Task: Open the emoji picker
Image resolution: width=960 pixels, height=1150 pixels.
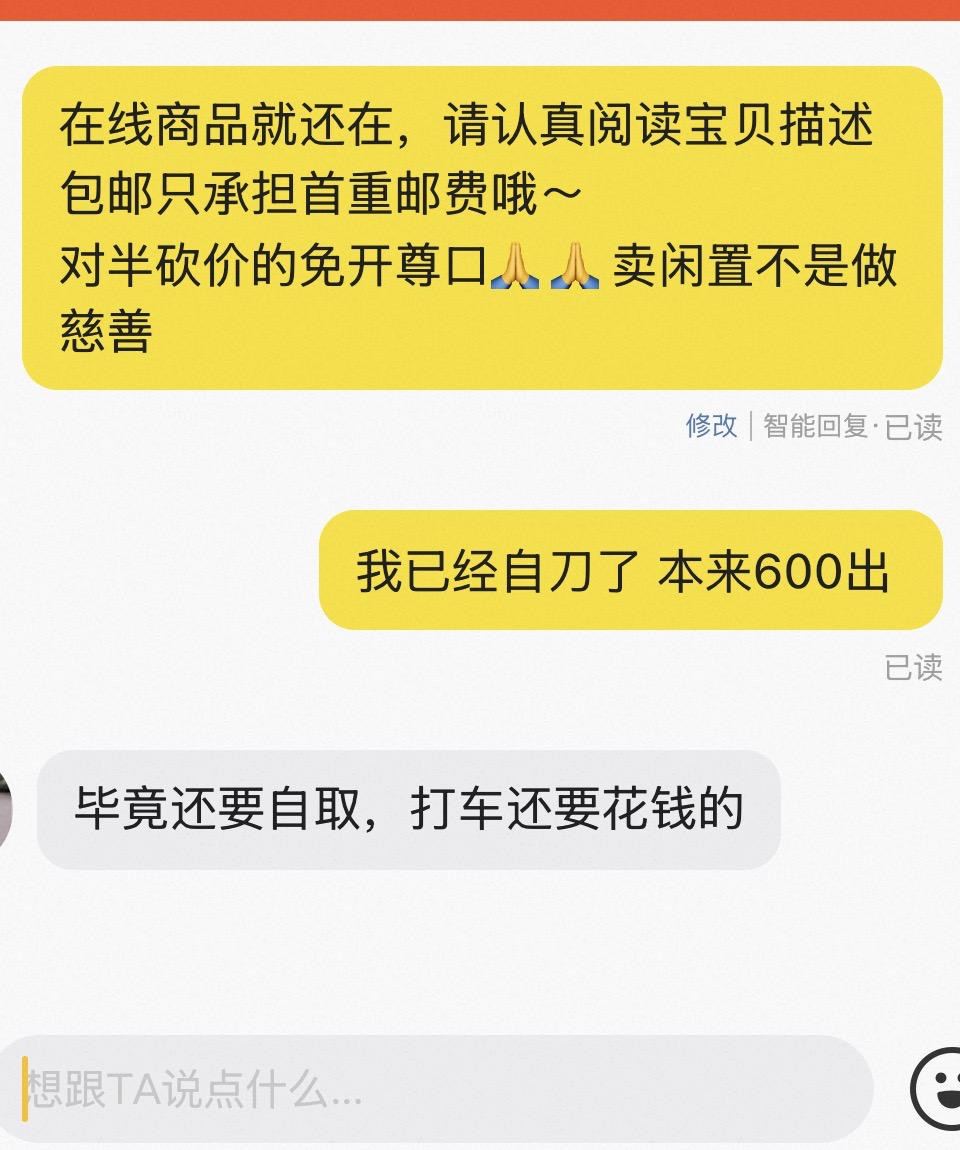Action: tap(937, 1089)
